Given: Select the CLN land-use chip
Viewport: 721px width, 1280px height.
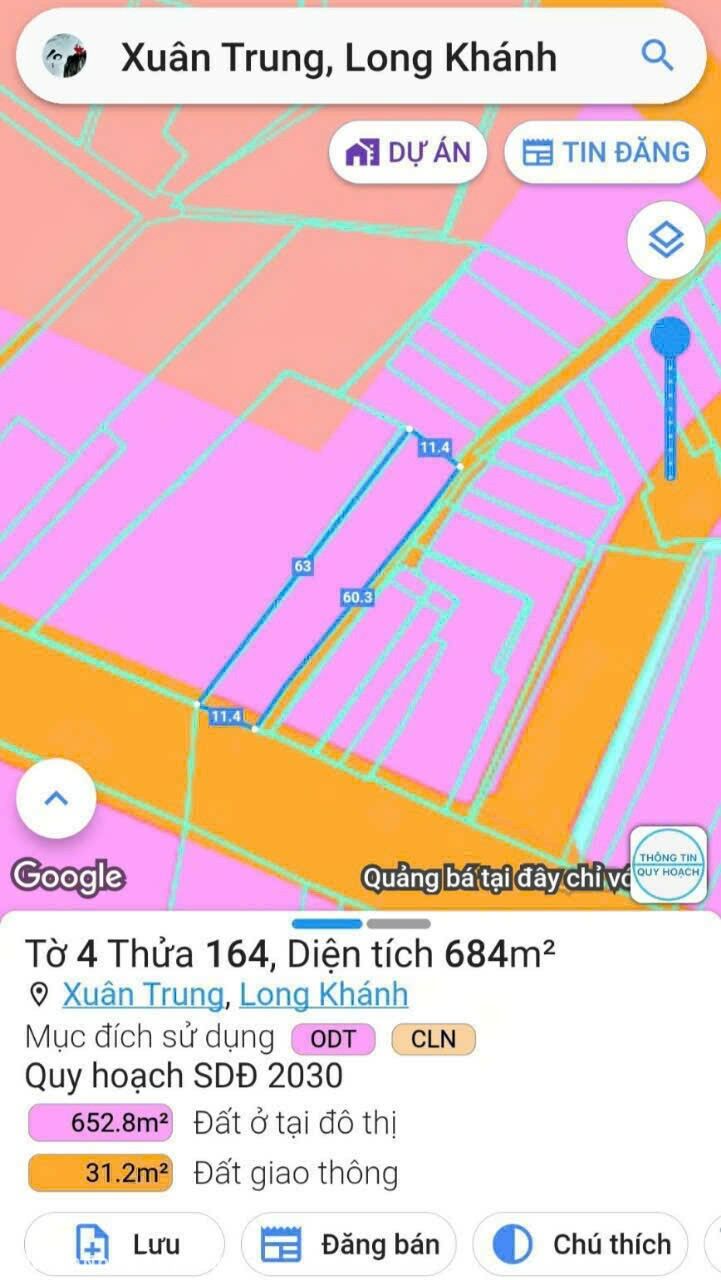Looking at the screenshot, I should pos(433,1039).
